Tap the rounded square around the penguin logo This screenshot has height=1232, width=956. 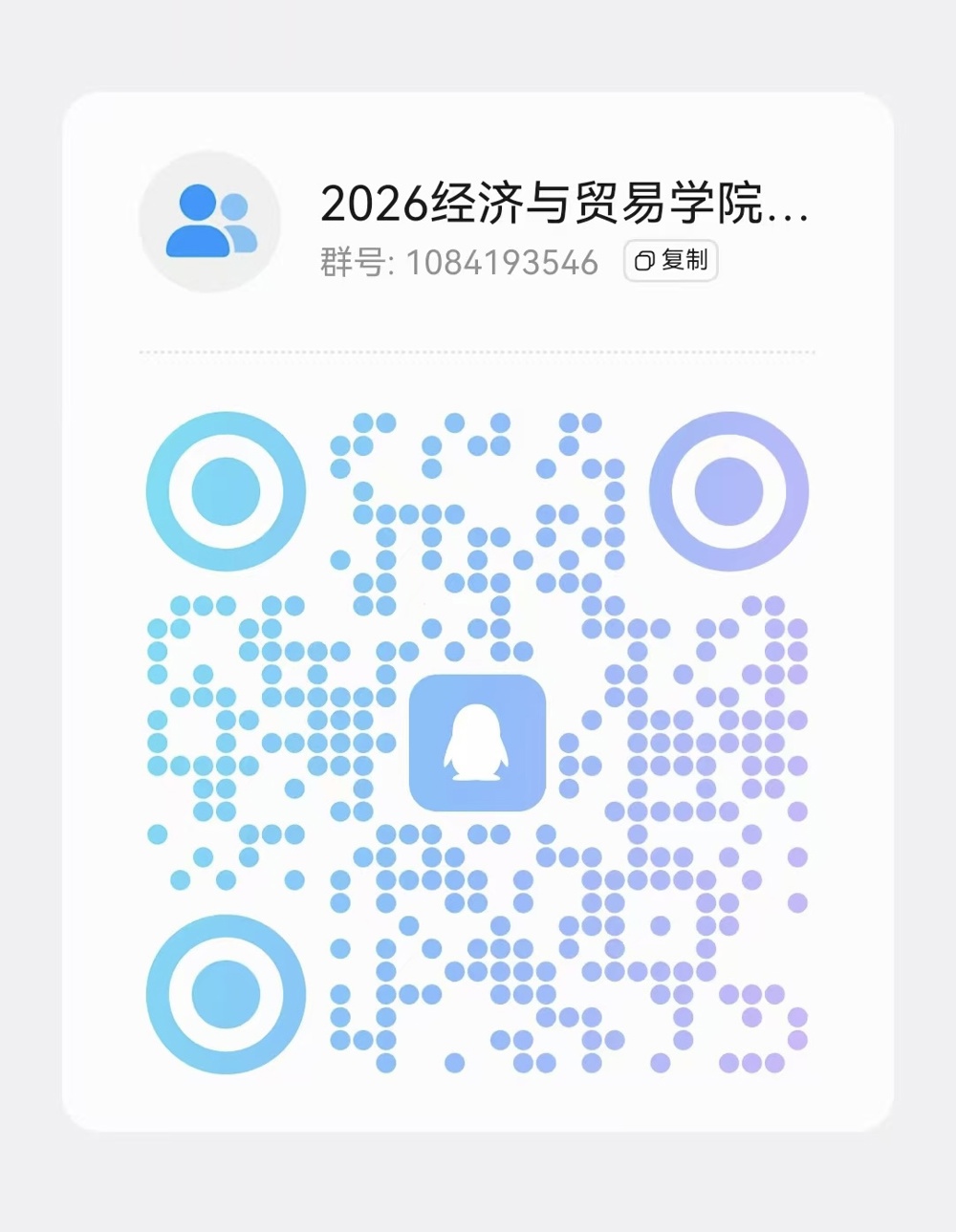[x=477, y=746]
